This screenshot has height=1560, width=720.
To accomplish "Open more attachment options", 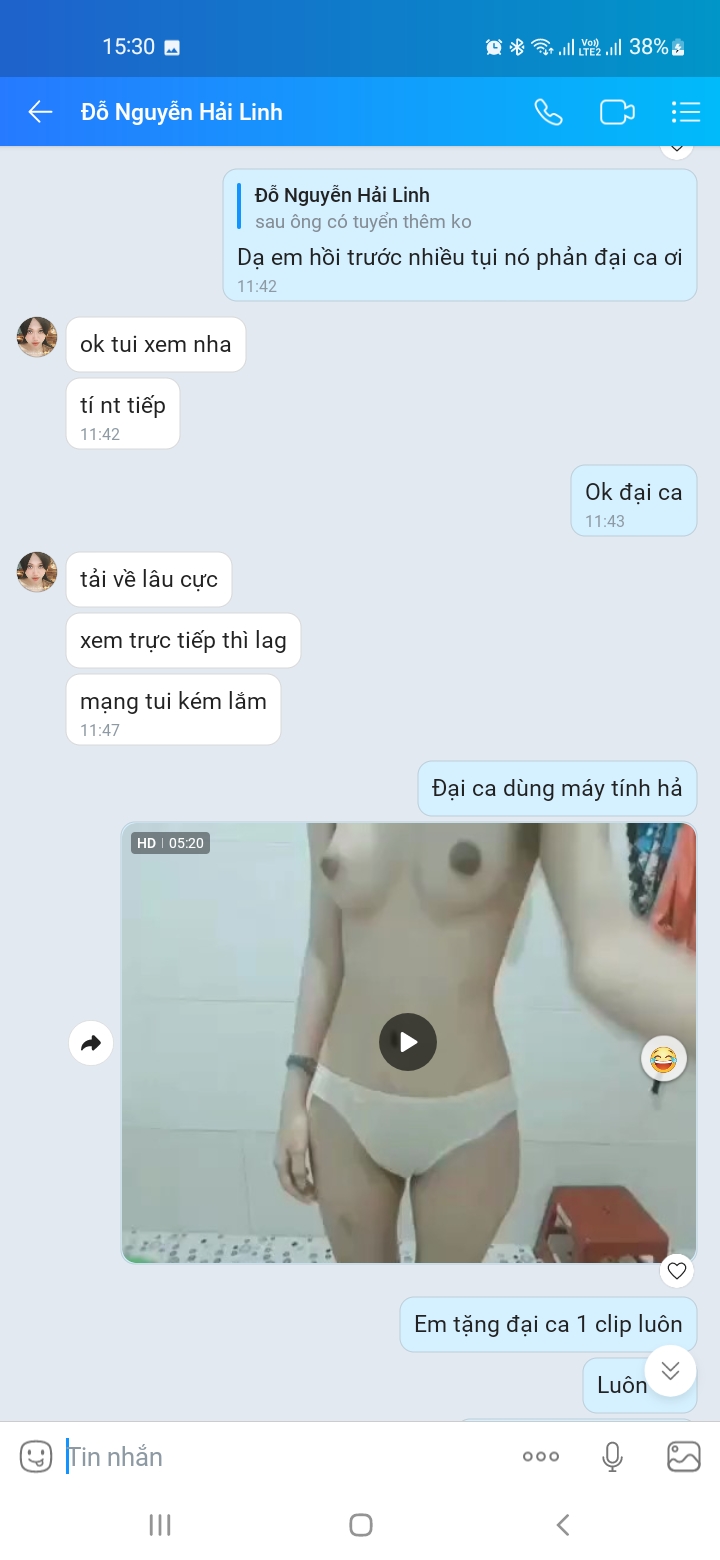I will [x=541, y=1457].
